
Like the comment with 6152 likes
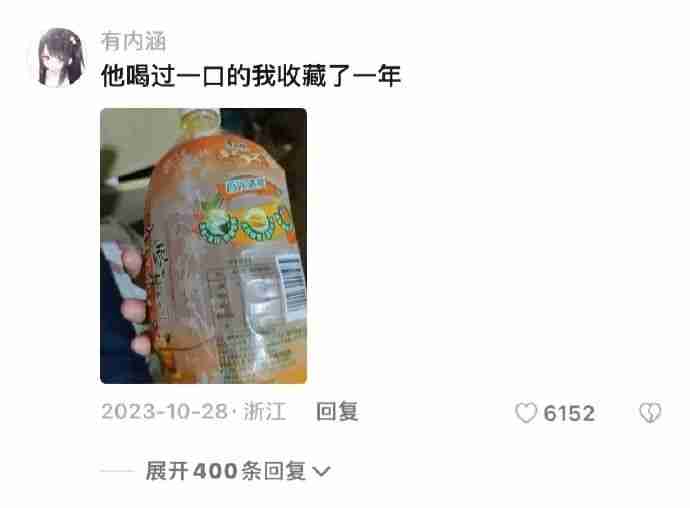pos(527,413)
